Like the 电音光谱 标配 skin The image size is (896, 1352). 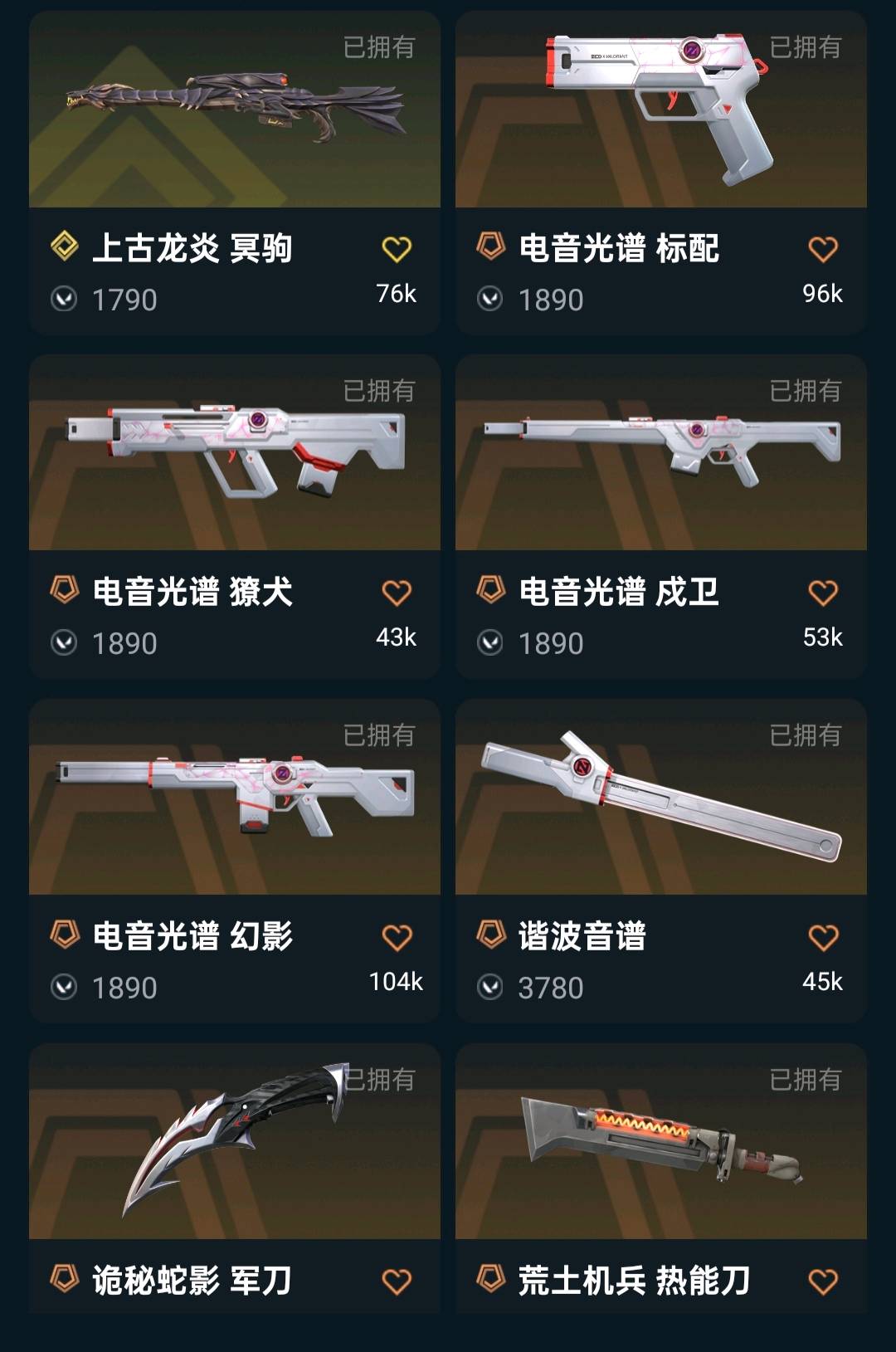[x=823, y=249]
